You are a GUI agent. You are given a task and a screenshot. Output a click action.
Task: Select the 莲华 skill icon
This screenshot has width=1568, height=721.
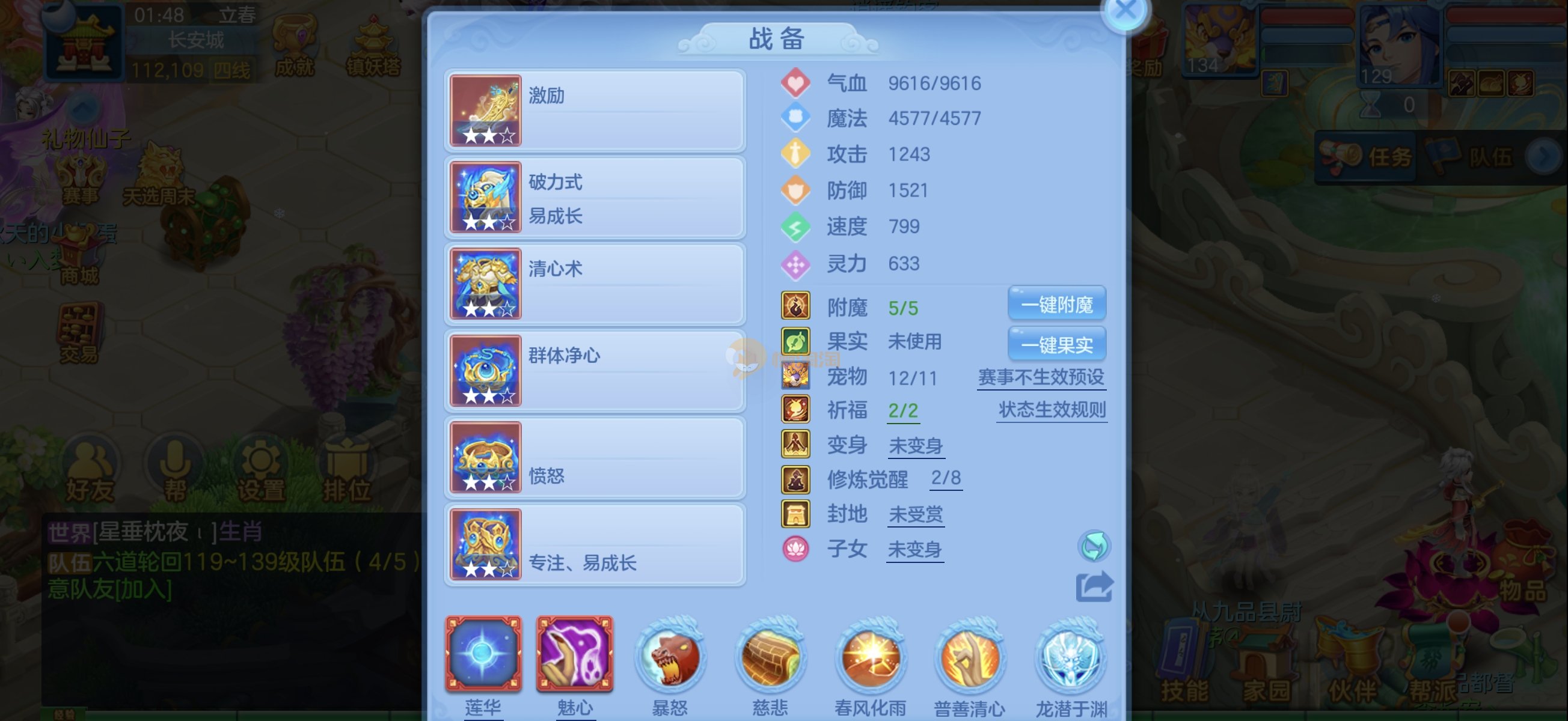click(x=483, y=654)
